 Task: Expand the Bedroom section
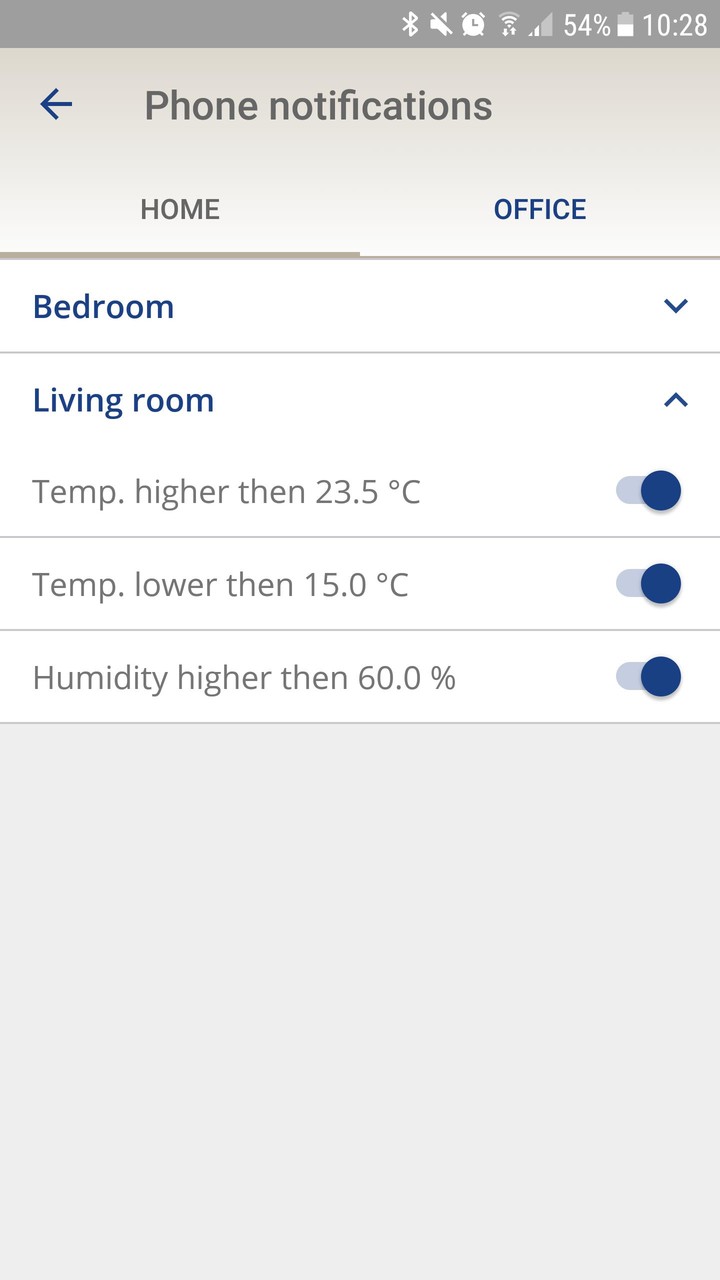point(676,306)
